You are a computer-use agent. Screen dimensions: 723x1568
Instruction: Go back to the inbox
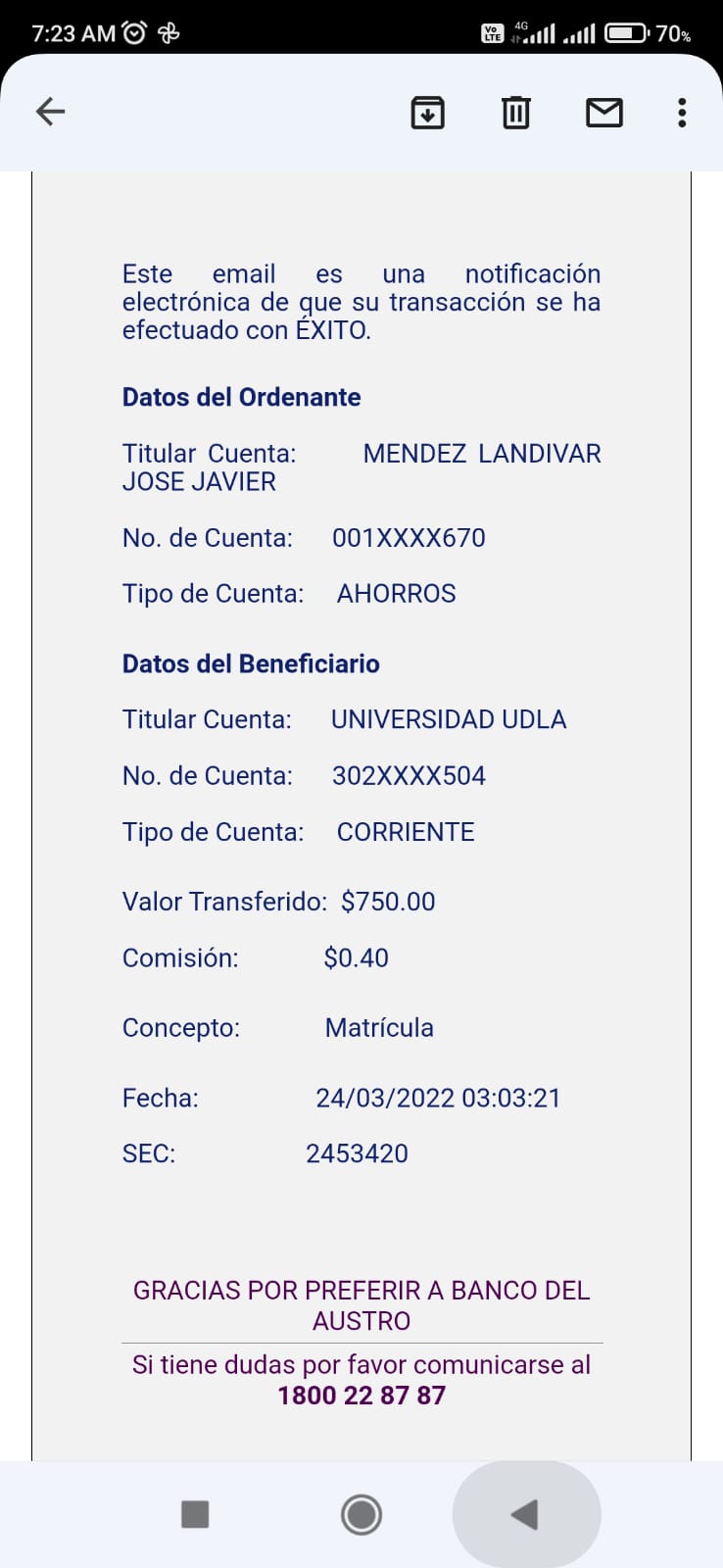(x=50, y=112)
